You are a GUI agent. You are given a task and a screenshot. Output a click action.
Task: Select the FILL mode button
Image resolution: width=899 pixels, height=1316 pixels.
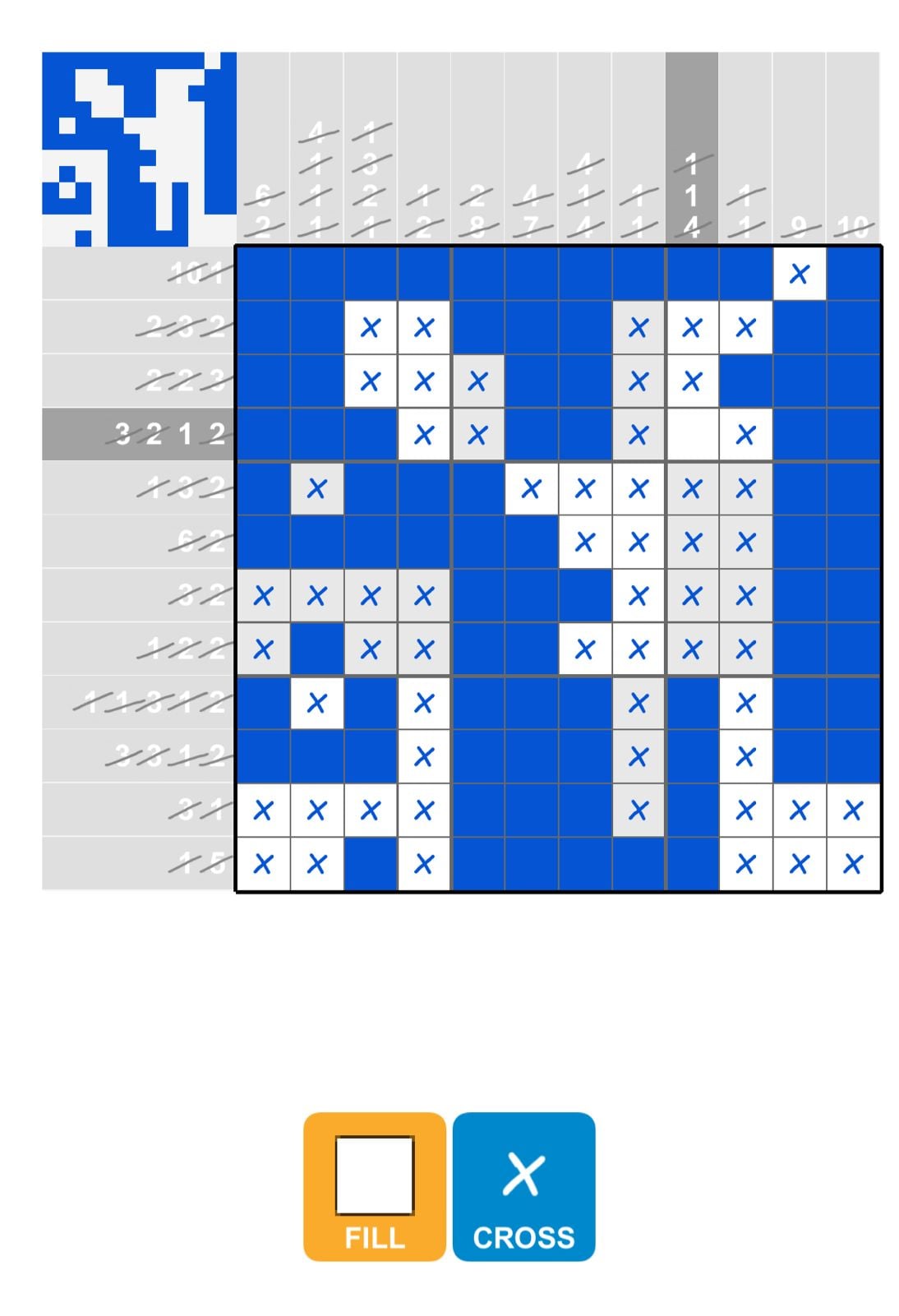pos(374,1185)
